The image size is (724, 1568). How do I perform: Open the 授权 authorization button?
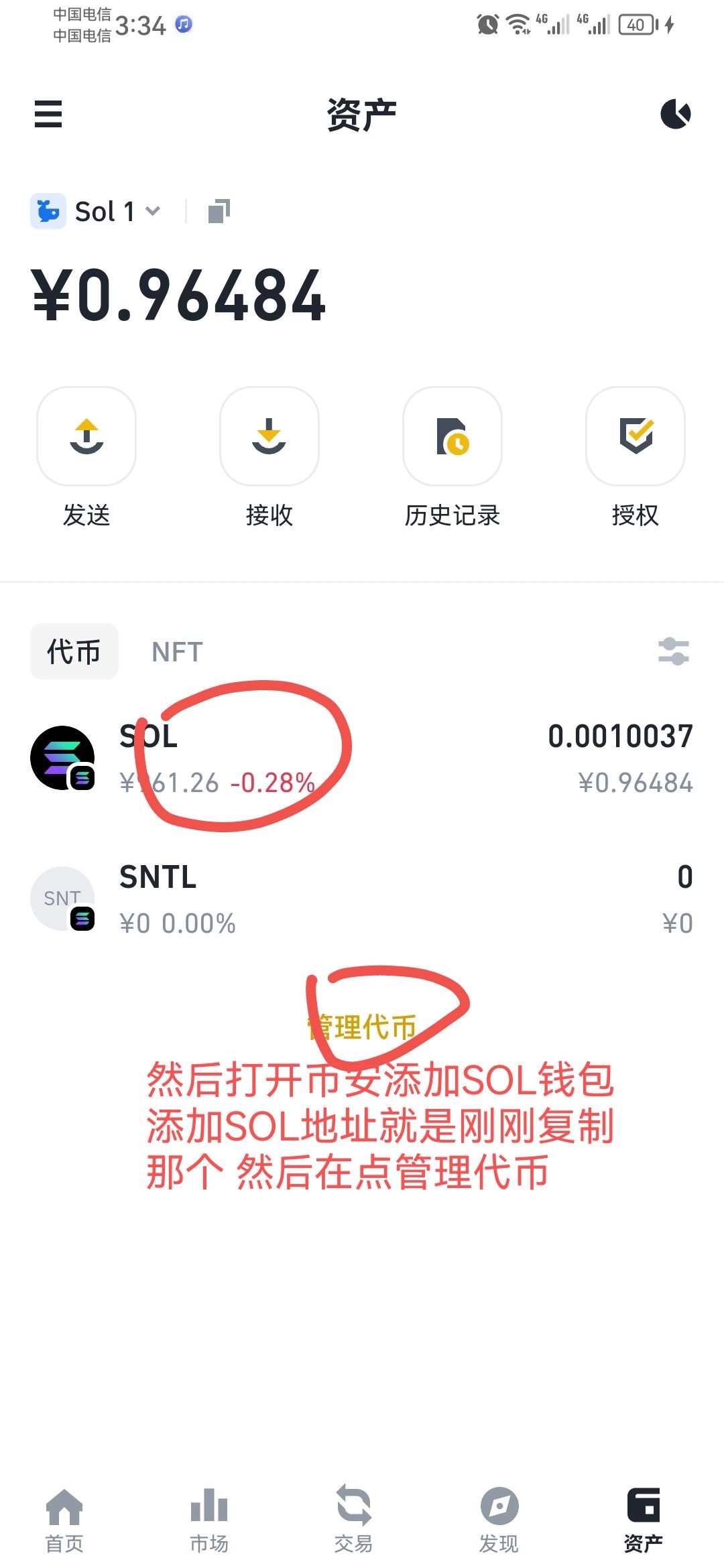pyautogui.click(x=636, y=458)
